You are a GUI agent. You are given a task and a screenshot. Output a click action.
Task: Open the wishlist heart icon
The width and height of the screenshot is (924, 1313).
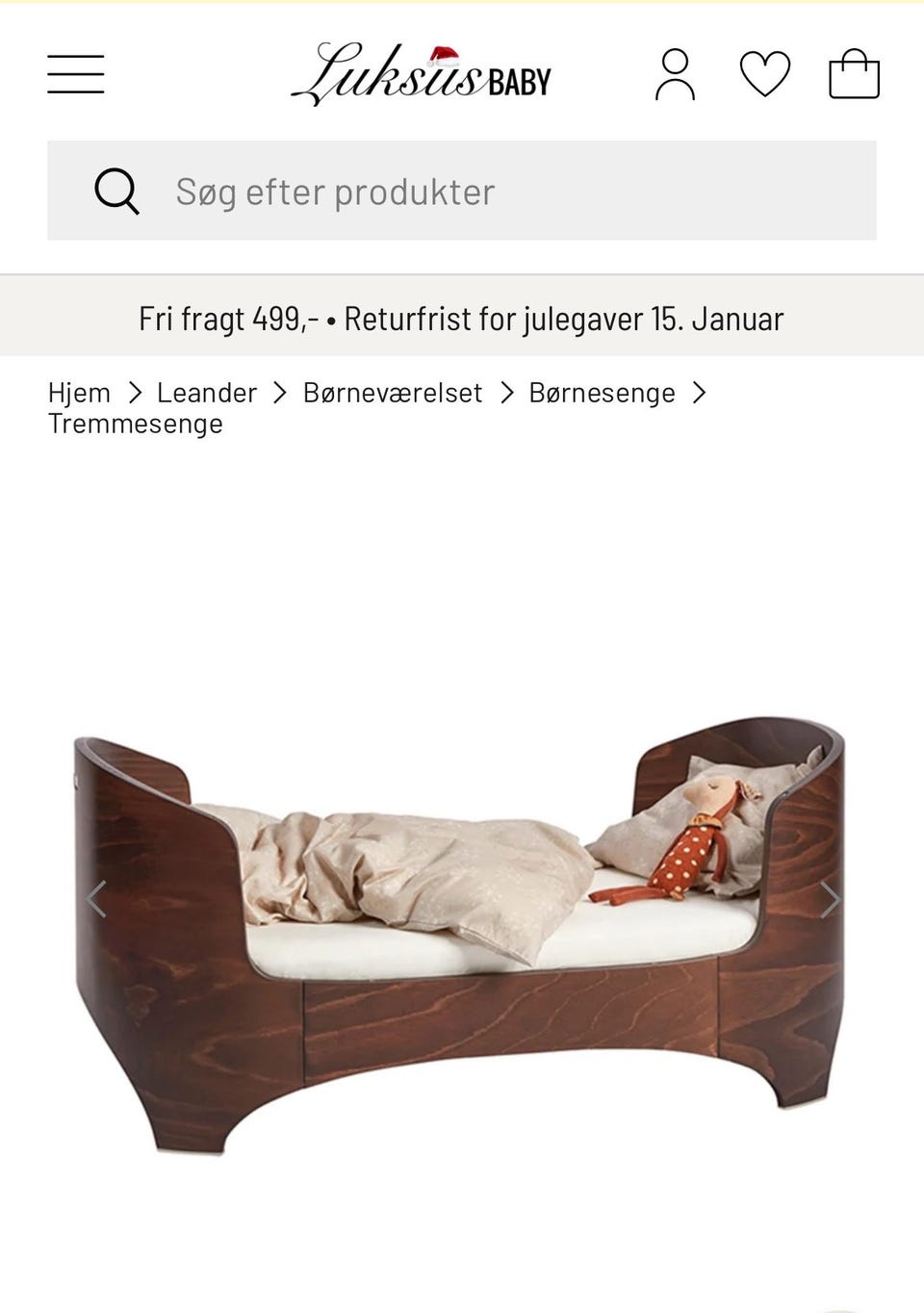click(x=765, y=74)
